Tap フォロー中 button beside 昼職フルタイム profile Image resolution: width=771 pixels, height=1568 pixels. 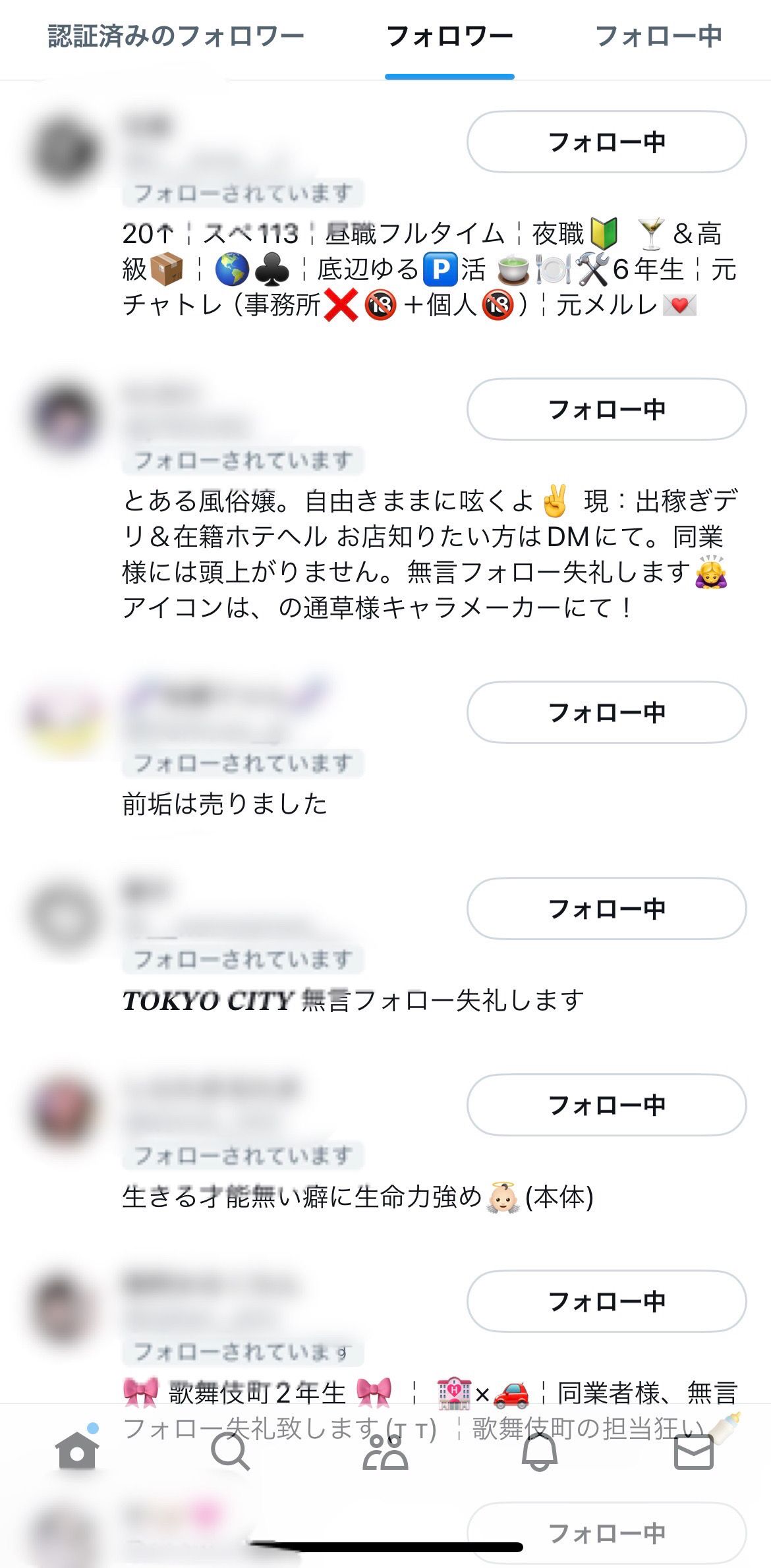(606, 142)
